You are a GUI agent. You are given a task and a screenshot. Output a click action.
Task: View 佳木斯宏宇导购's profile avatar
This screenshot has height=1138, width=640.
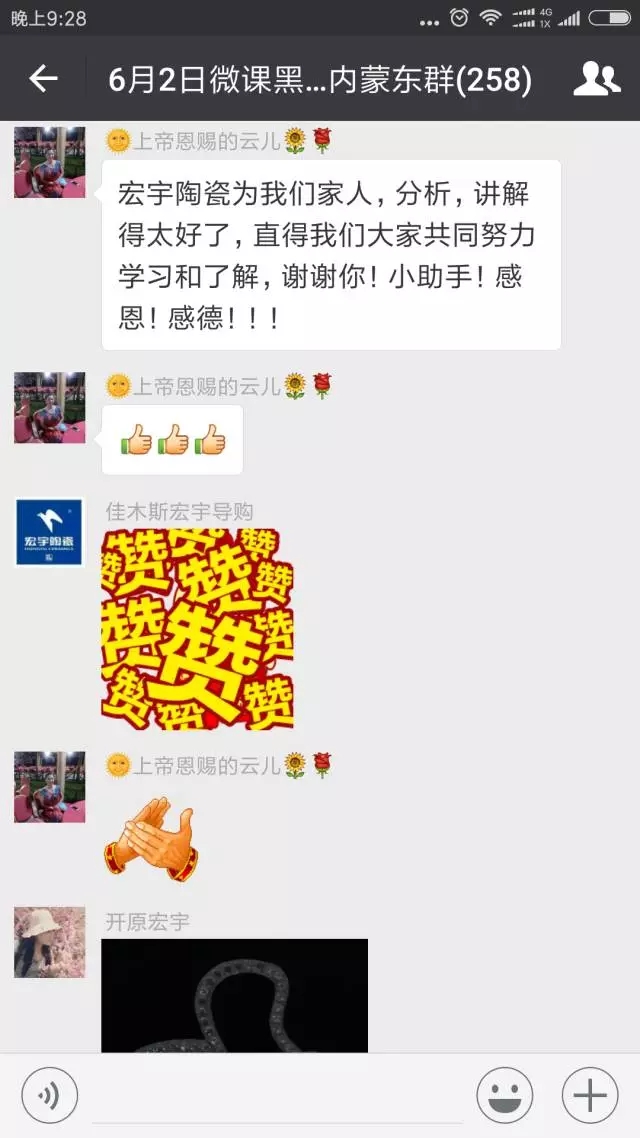(x=49, y=533)
